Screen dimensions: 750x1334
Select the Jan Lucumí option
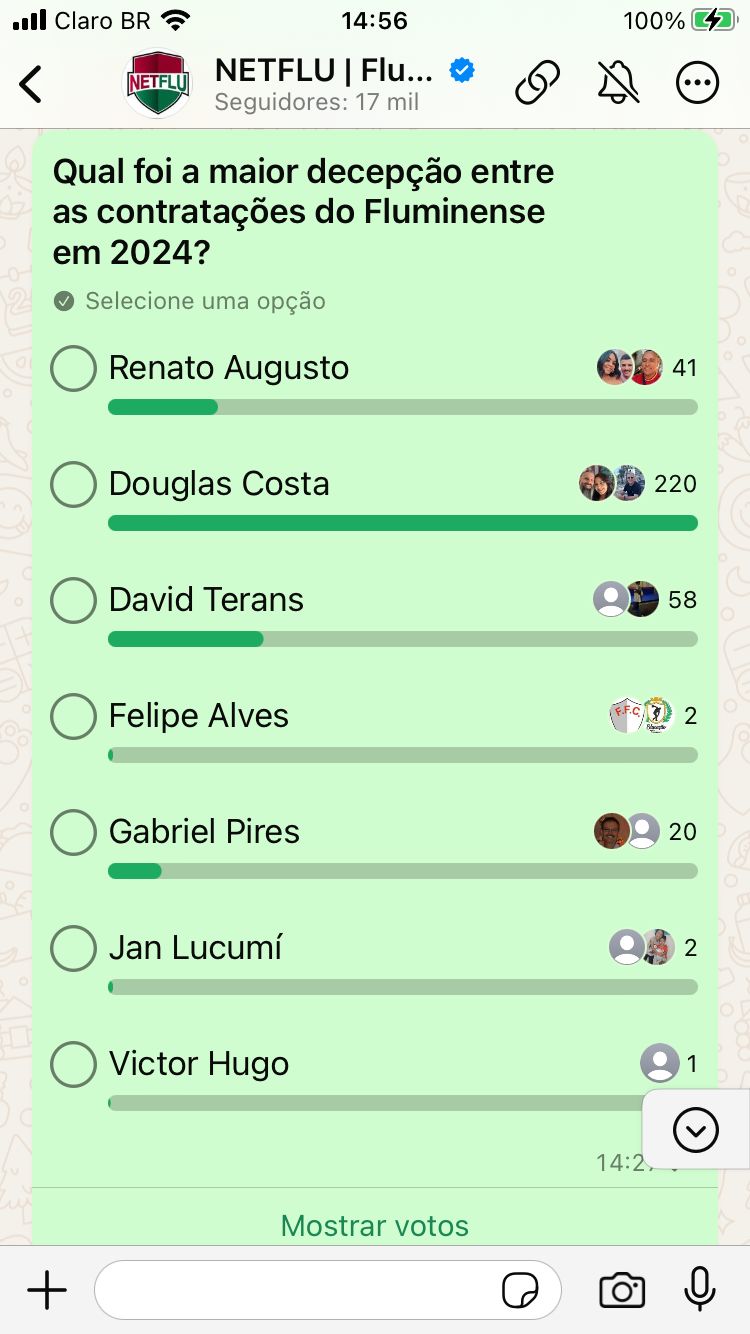tap(73, 948)
